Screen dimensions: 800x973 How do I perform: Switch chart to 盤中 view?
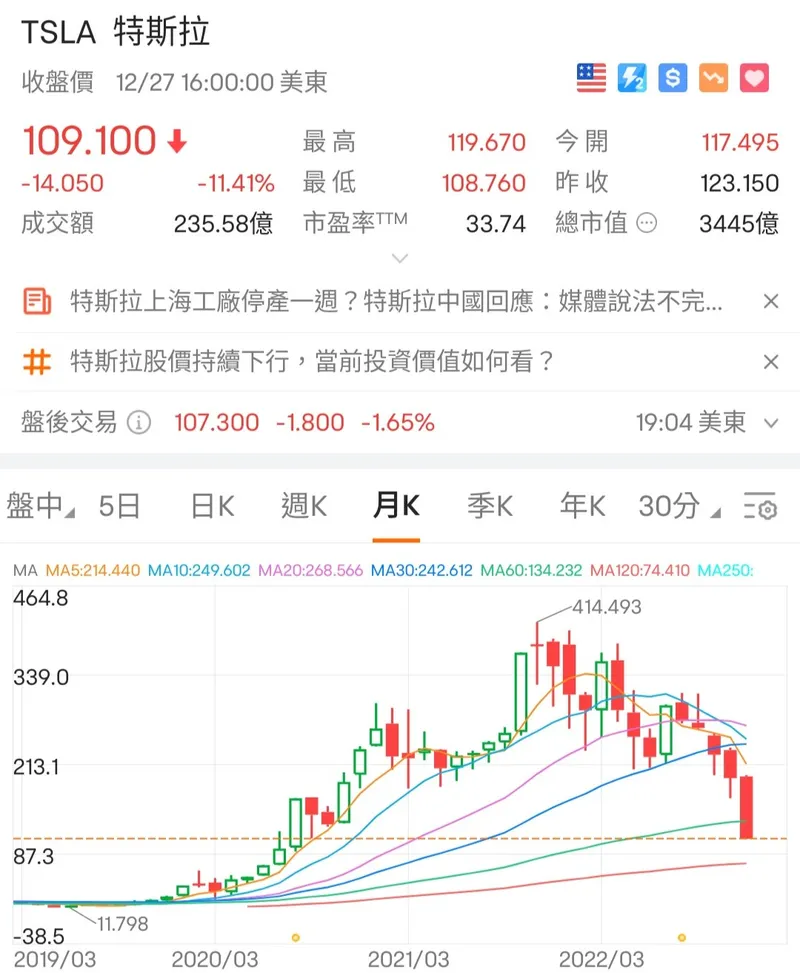point(39,507)
